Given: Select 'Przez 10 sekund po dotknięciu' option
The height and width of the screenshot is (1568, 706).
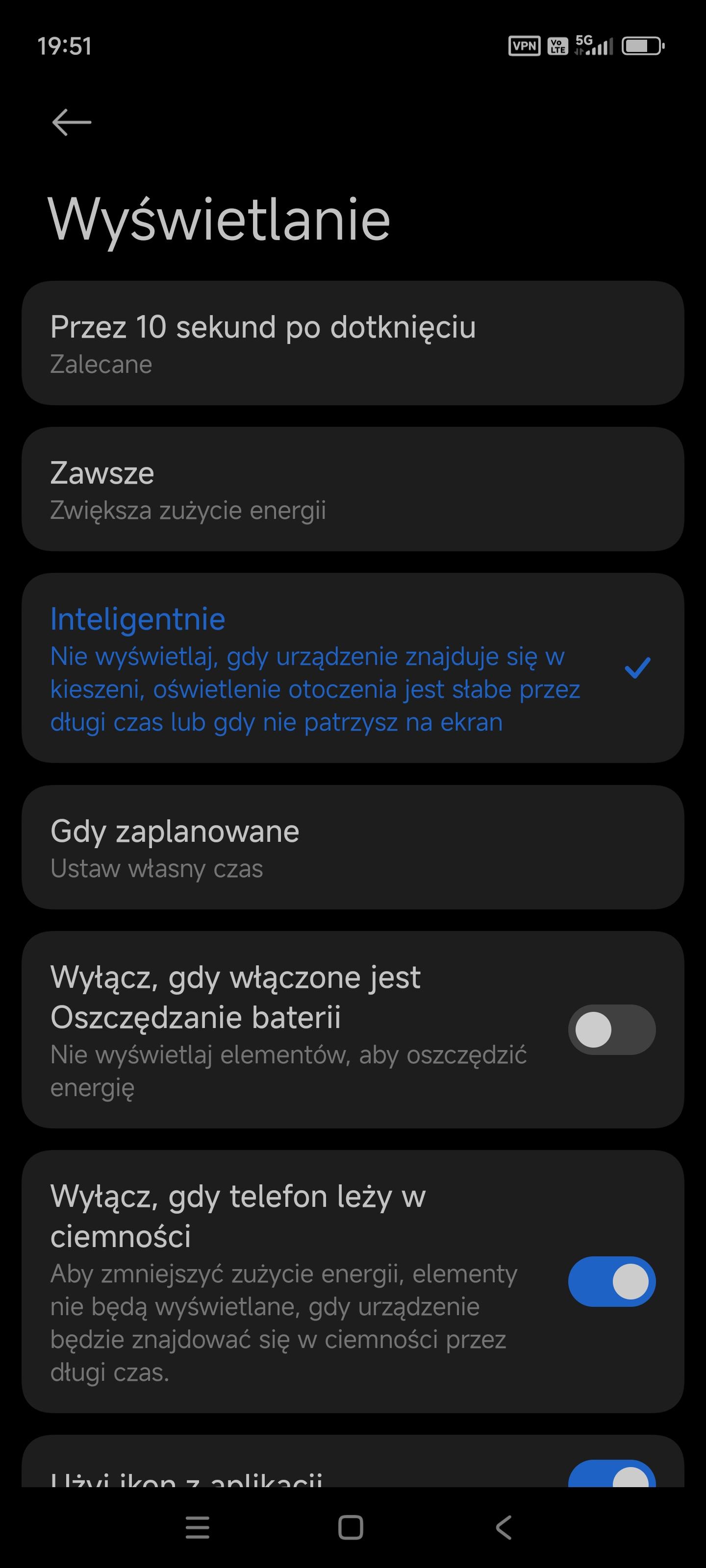Looking at the screenshot, I should click(352, 343).
